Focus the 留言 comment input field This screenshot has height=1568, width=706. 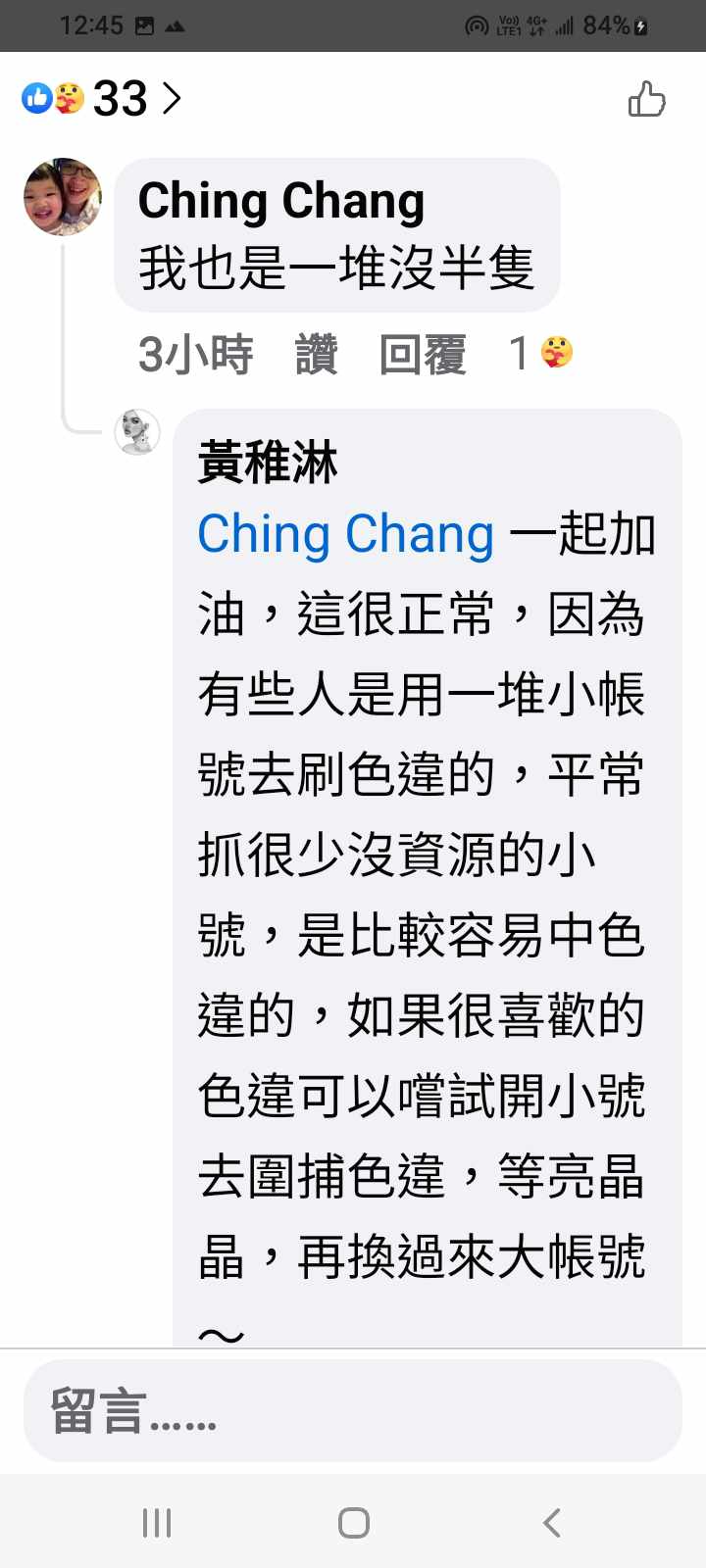pyautogui.click(x=353, y=1411)
